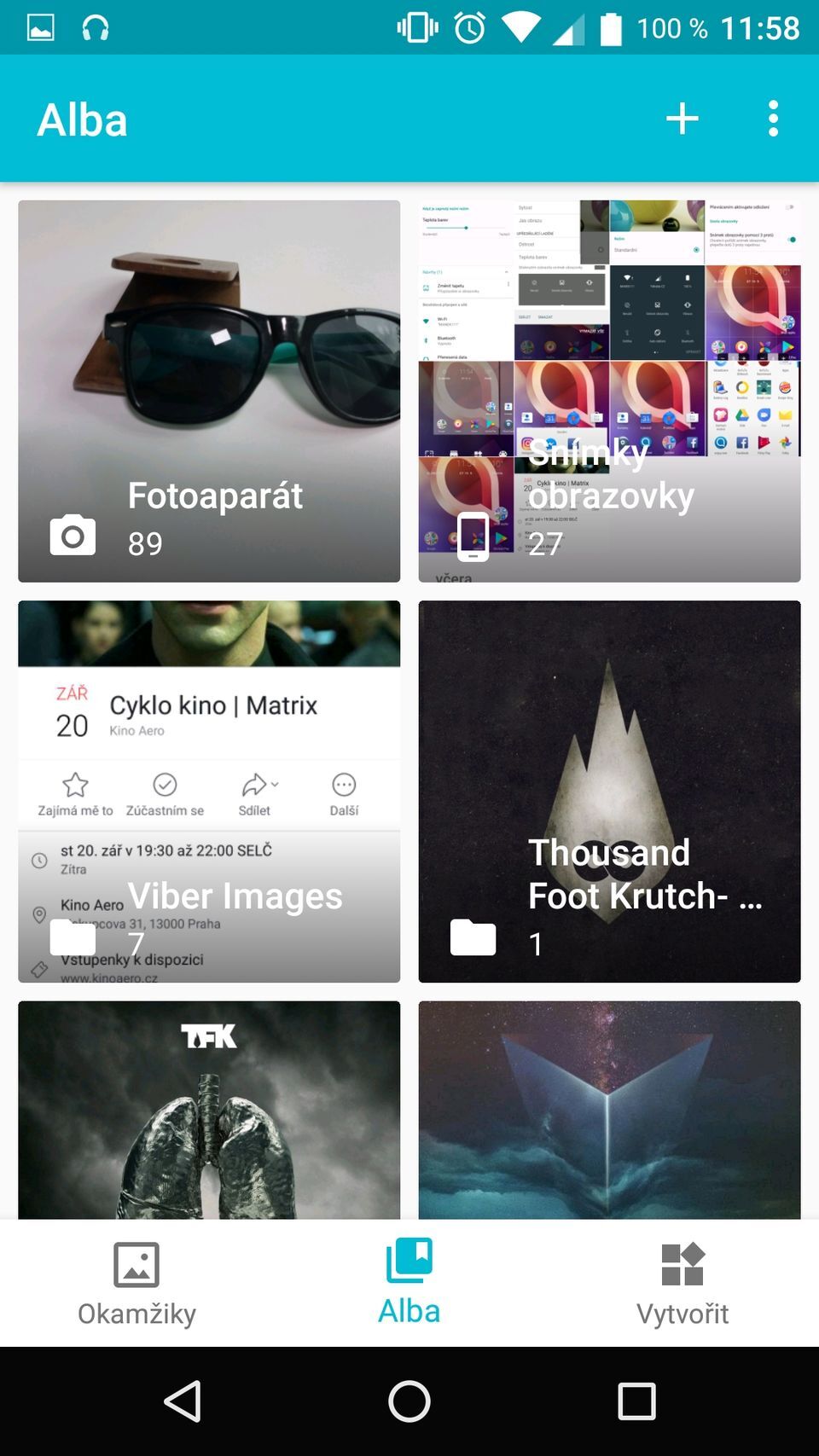Tap the plus icon to create a new album
Viewport: 819px width, 1456px height.
click(682, 119)
